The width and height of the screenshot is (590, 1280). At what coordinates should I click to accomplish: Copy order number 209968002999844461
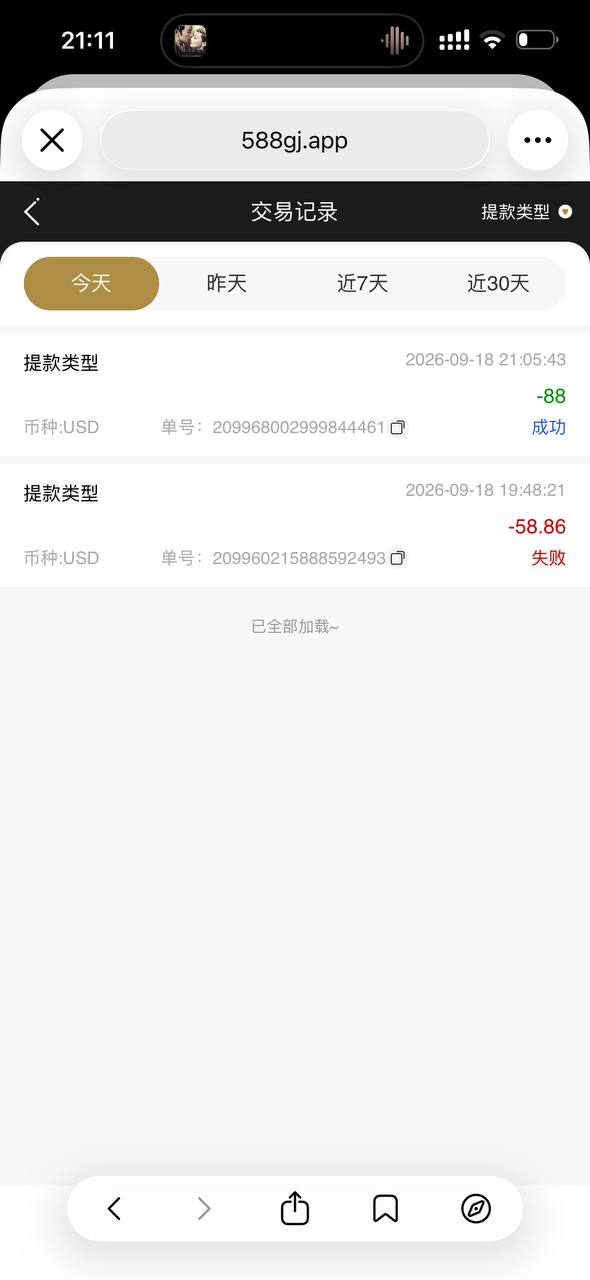pos(398,427)
